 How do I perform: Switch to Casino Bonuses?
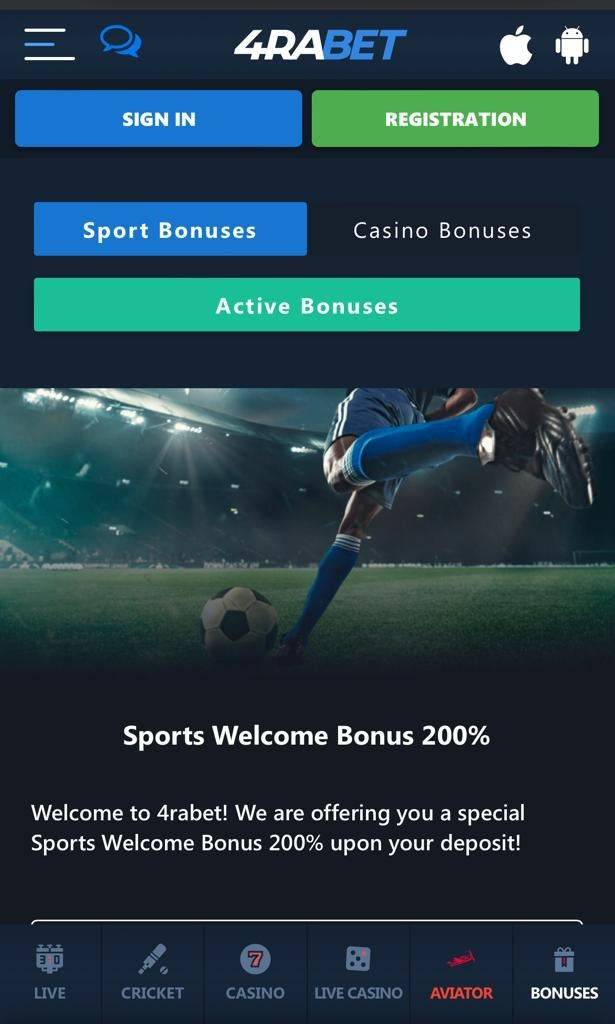pyautogui.click(x=442, y=230)
